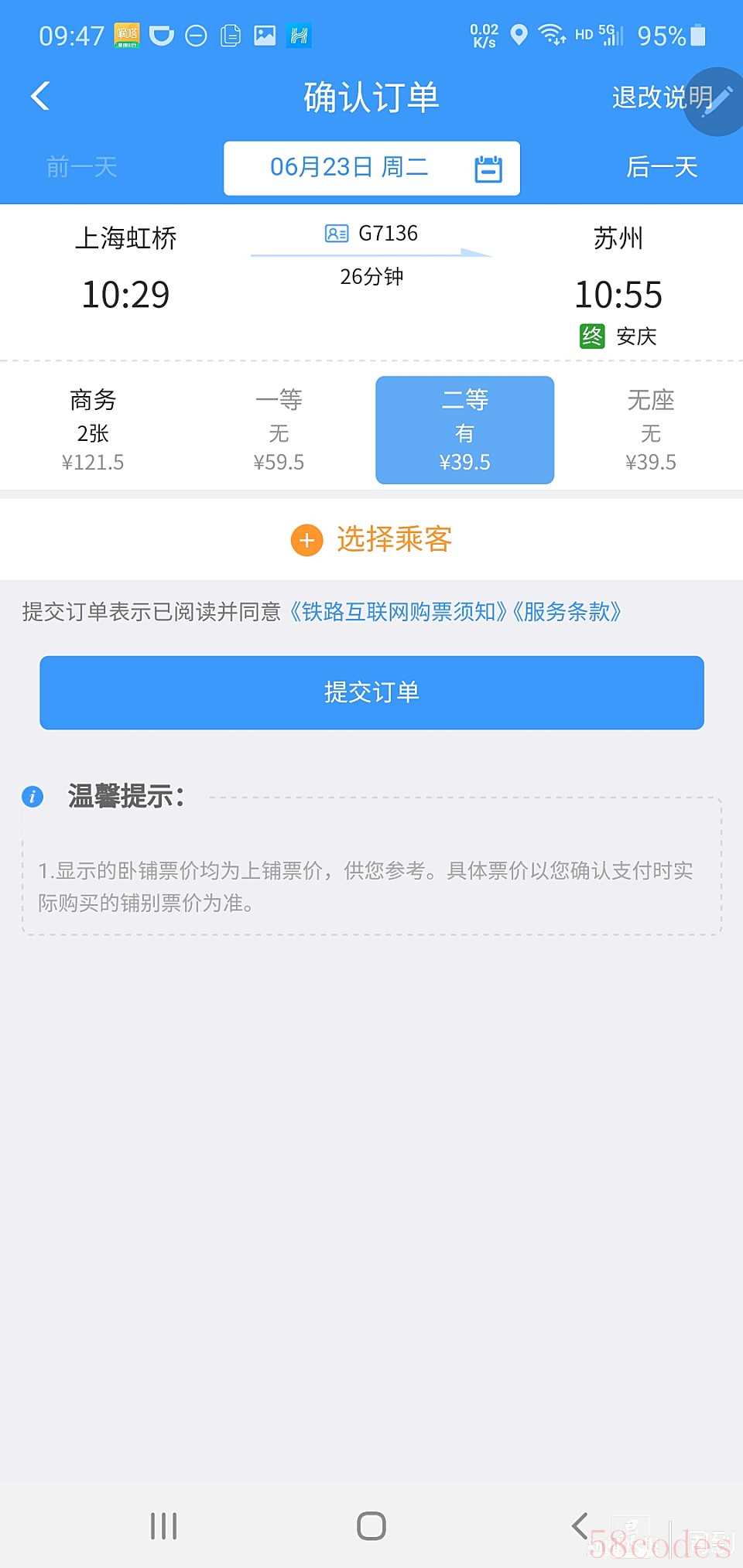Screen dimensions: 743x1568
Task: Switch to 后一天 next day
Action: 662,167
